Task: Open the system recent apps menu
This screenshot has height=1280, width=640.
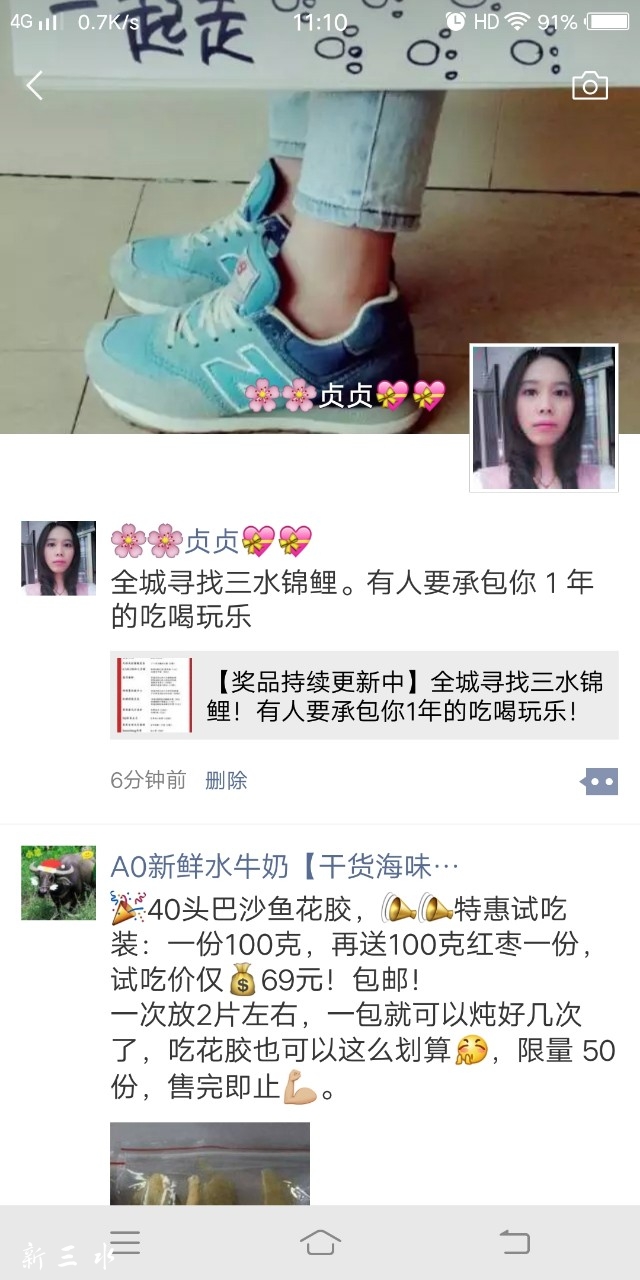Action: pyautogui.click(x=125, y=1243)
